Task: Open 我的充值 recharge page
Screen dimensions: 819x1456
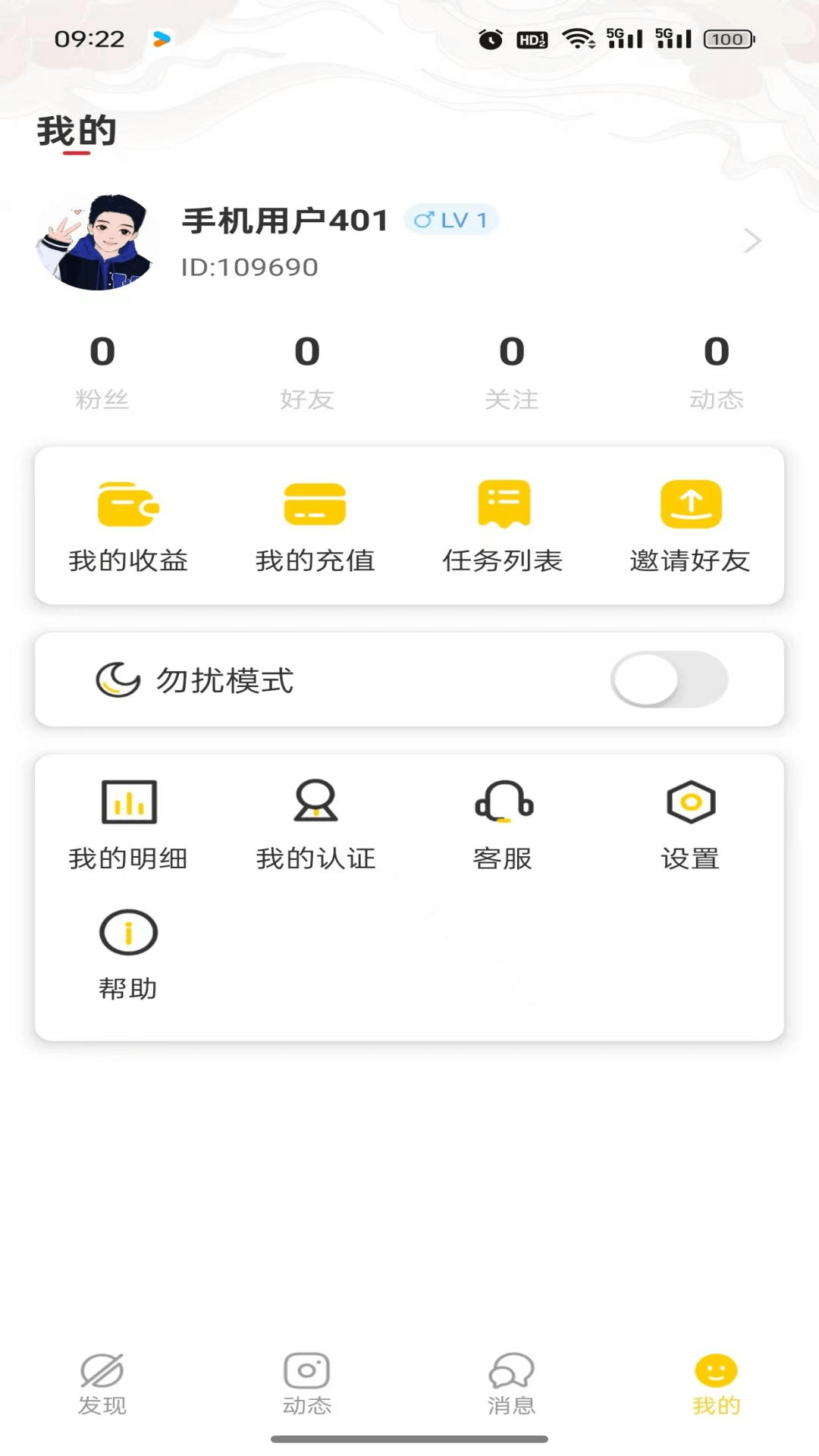Action: 315,525
